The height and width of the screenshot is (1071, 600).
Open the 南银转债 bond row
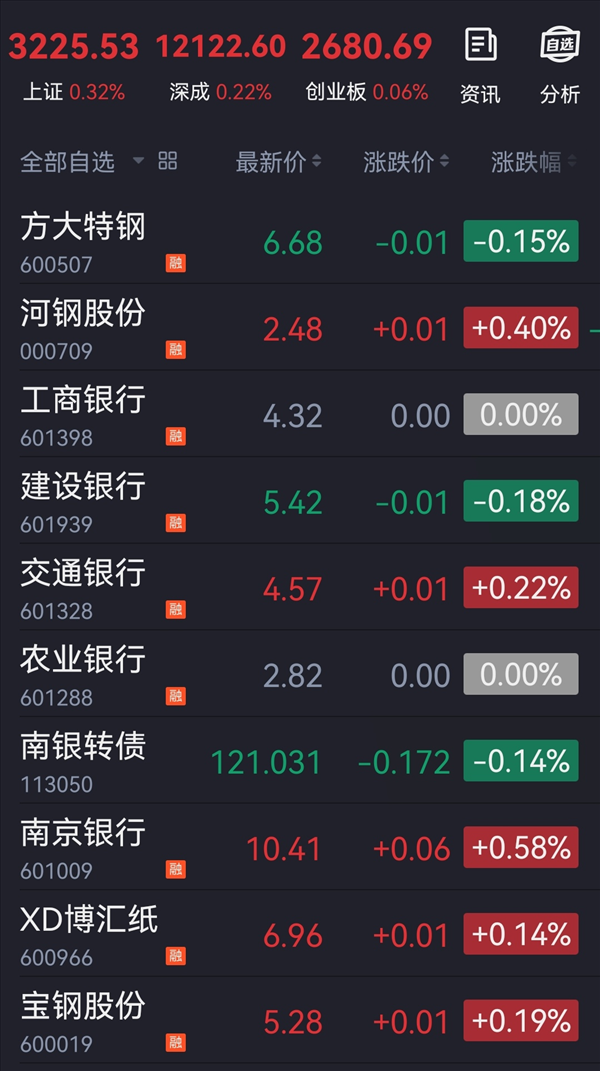300,761
